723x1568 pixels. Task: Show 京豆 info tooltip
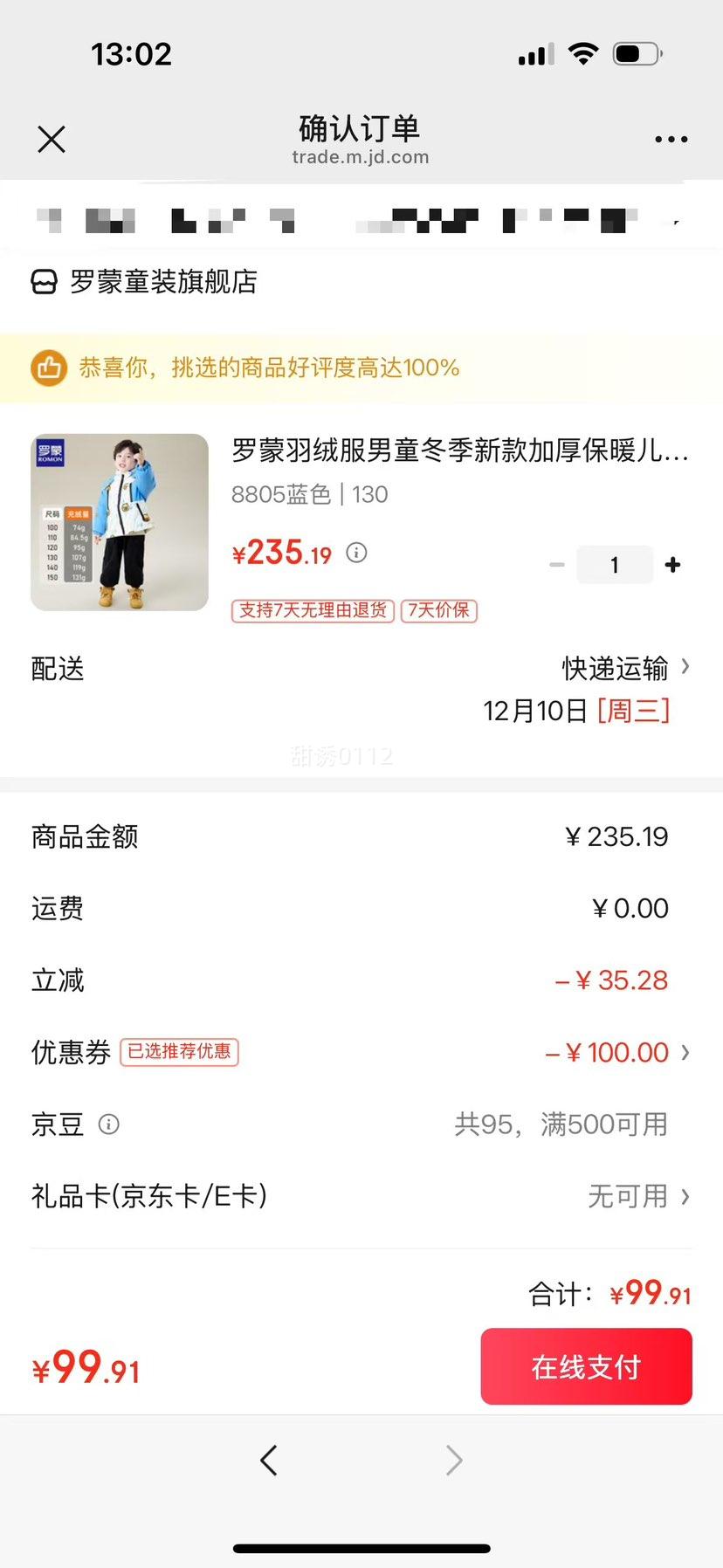tap(109, 1124)
